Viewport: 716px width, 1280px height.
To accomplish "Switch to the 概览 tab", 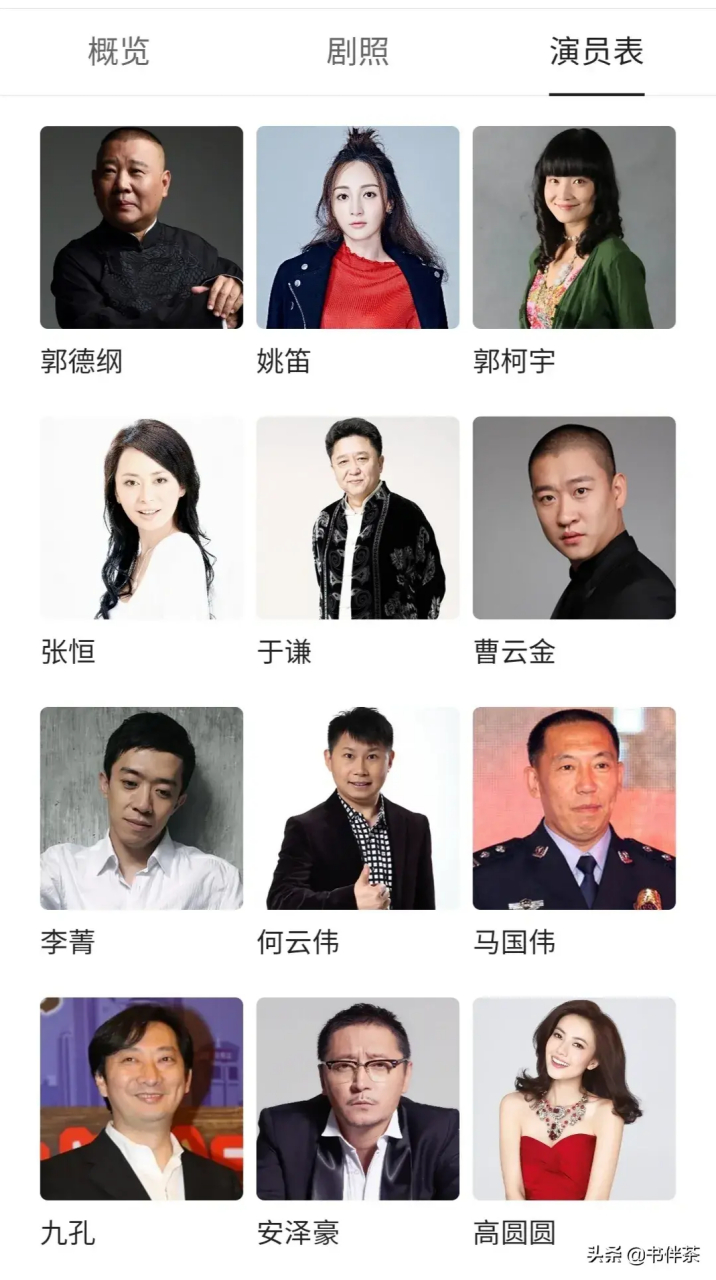I will click(118, 52).
